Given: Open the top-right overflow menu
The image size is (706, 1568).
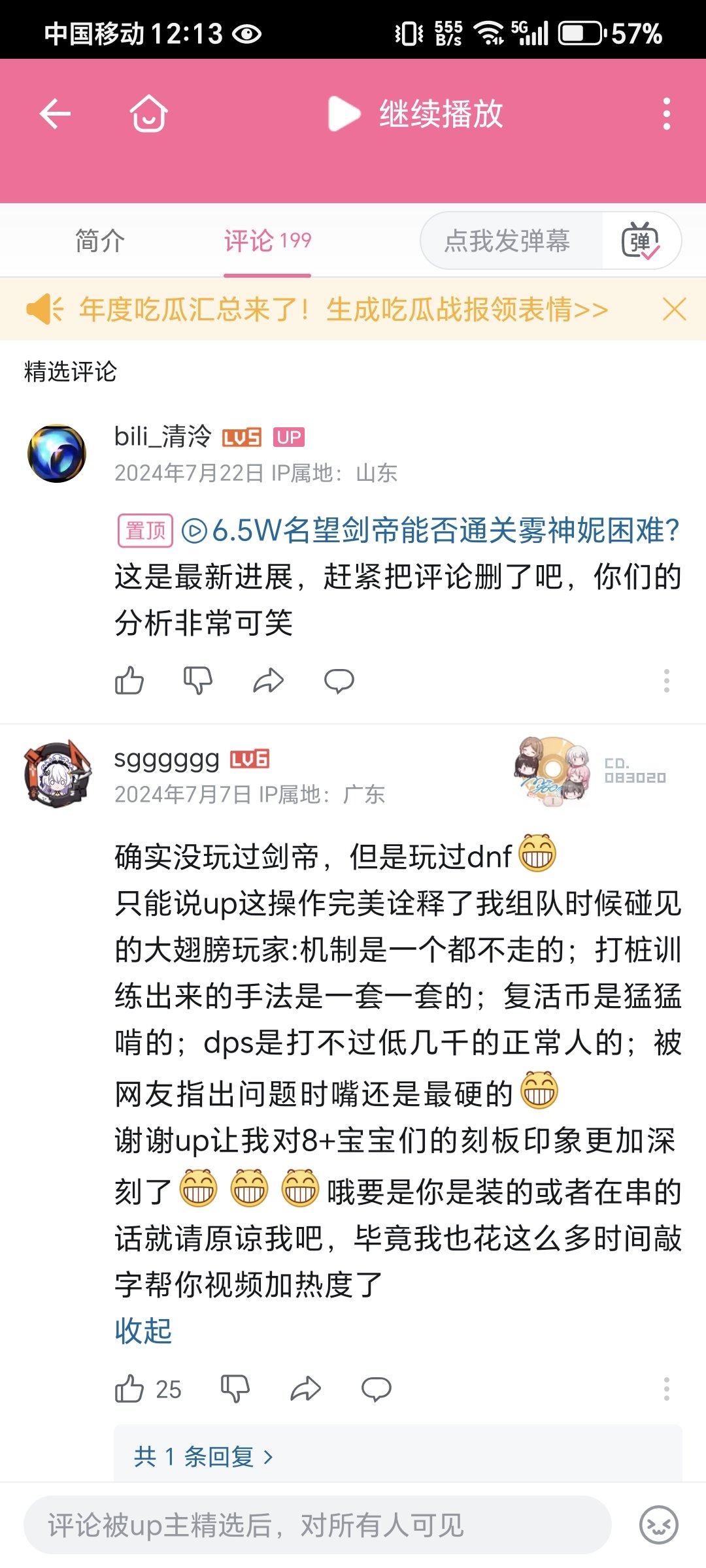Looking at the screenshot, I should pos(666,114).
